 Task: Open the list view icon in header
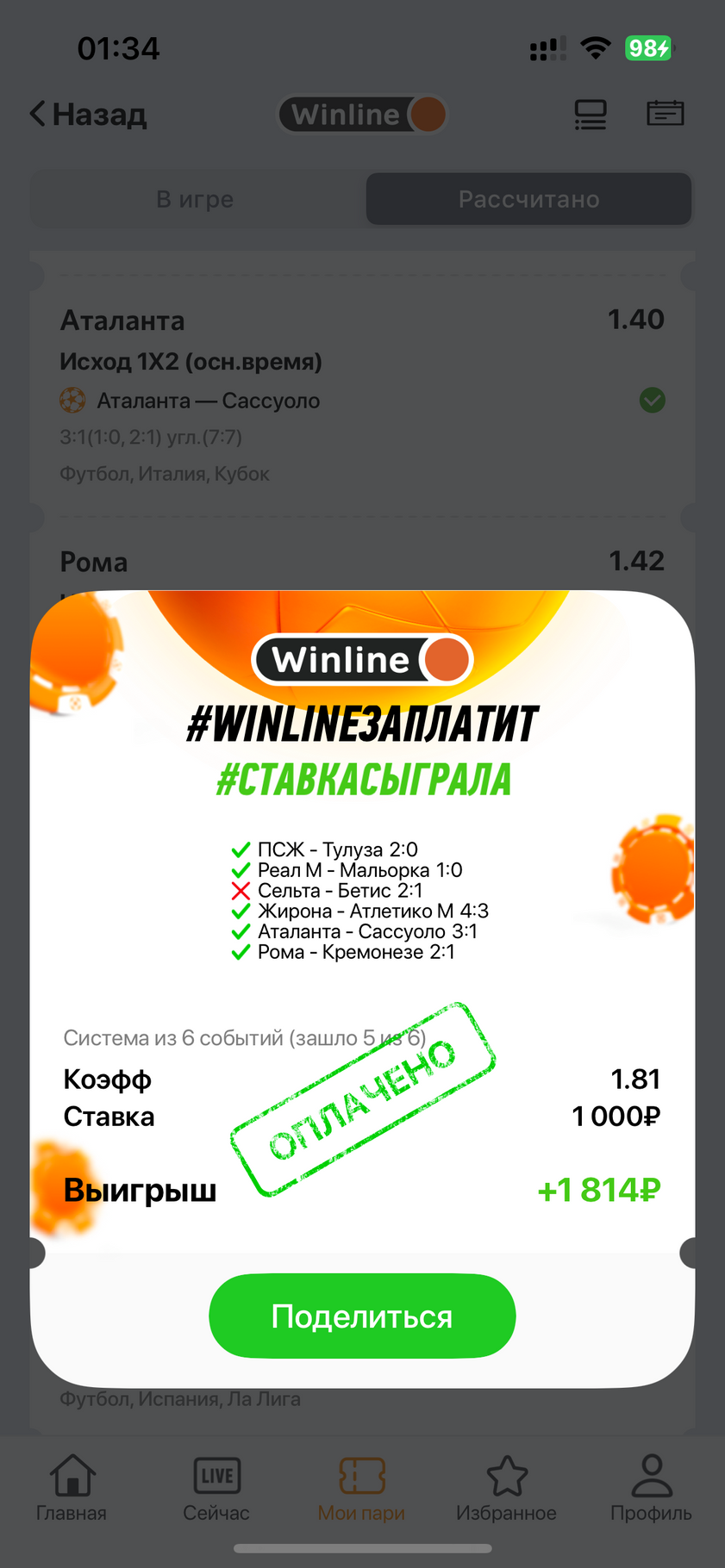pos(591,114)
